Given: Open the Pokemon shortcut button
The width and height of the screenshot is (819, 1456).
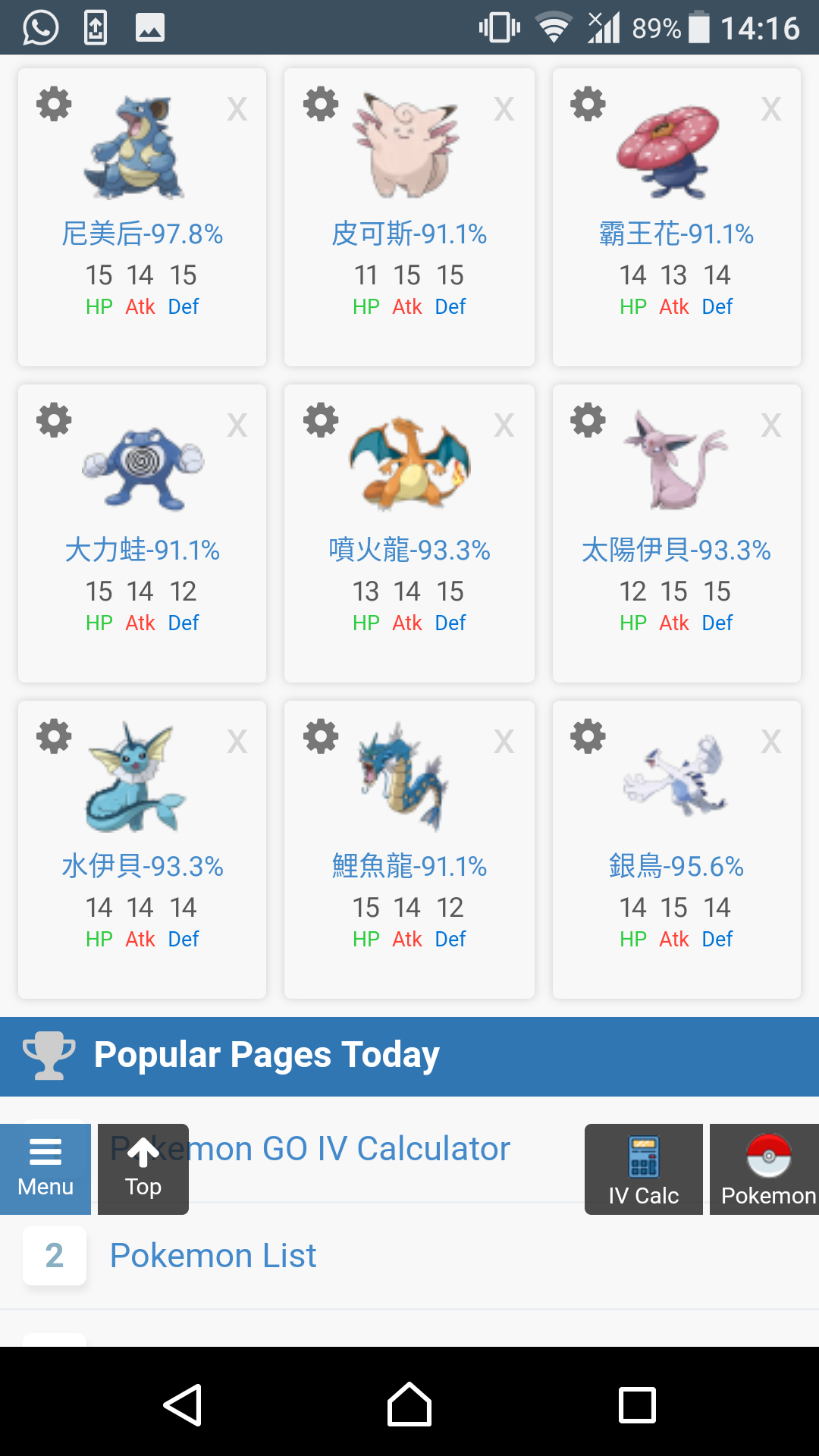Looking at the screenshot, I should (767, 1169).
